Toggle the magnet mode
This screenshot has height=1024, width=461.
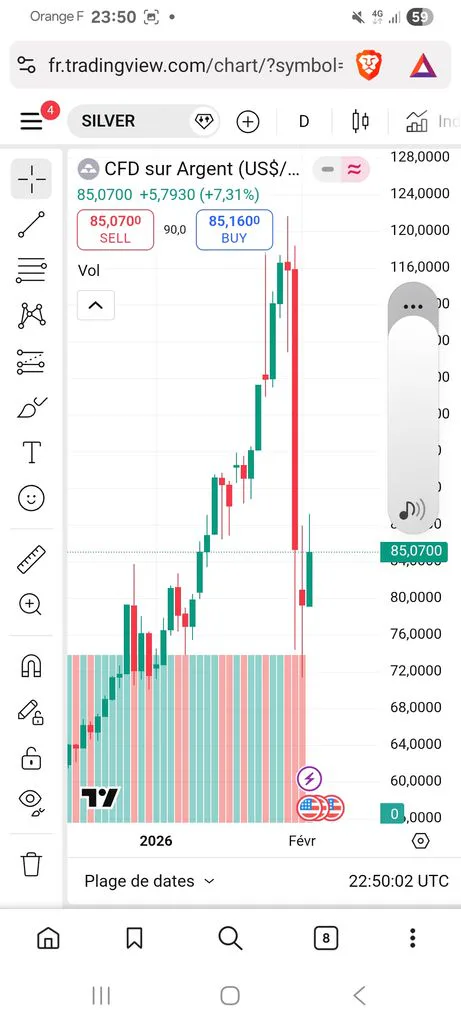tap(31, 665)
